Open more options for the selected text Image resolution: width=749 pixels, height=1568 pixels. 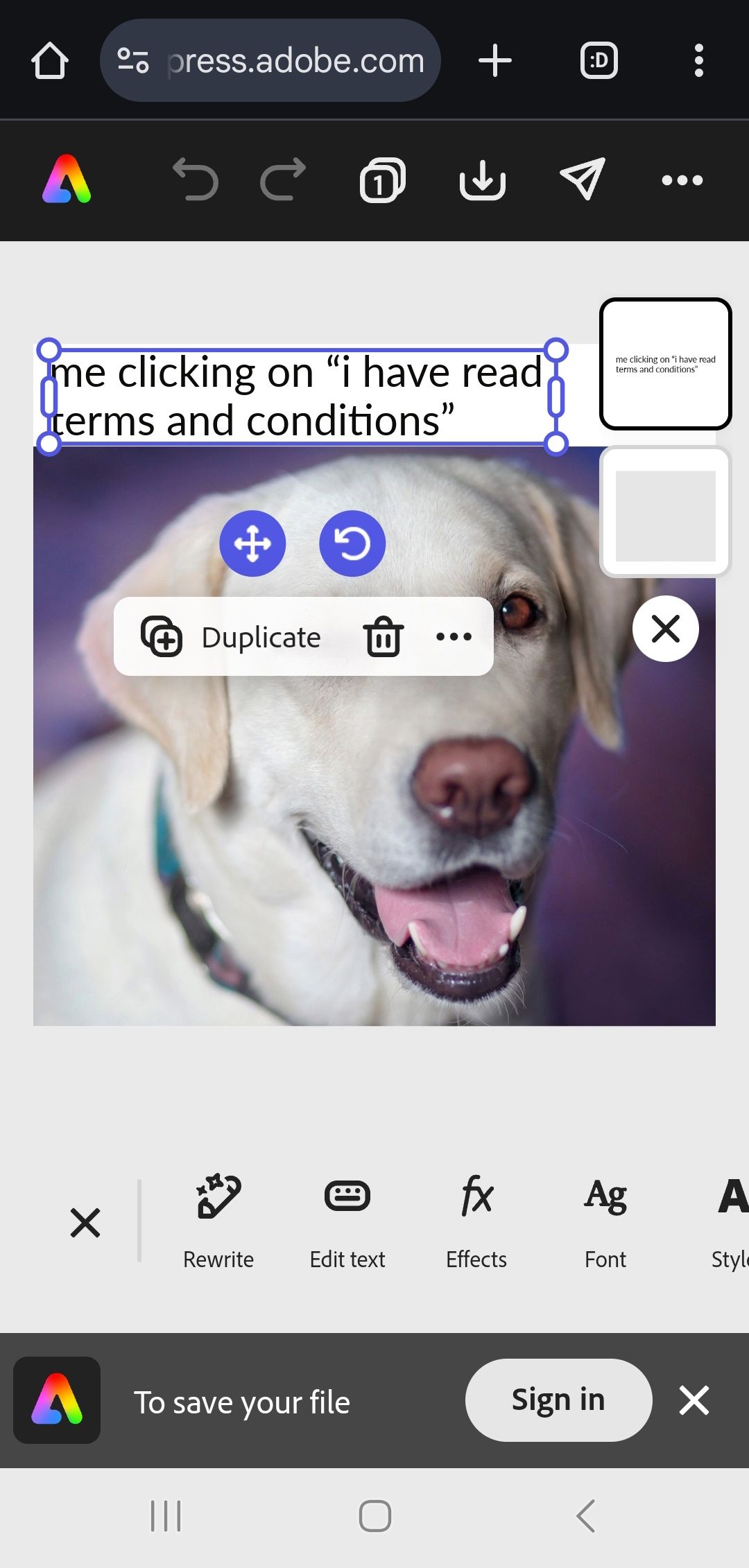[x=453, y=636]
